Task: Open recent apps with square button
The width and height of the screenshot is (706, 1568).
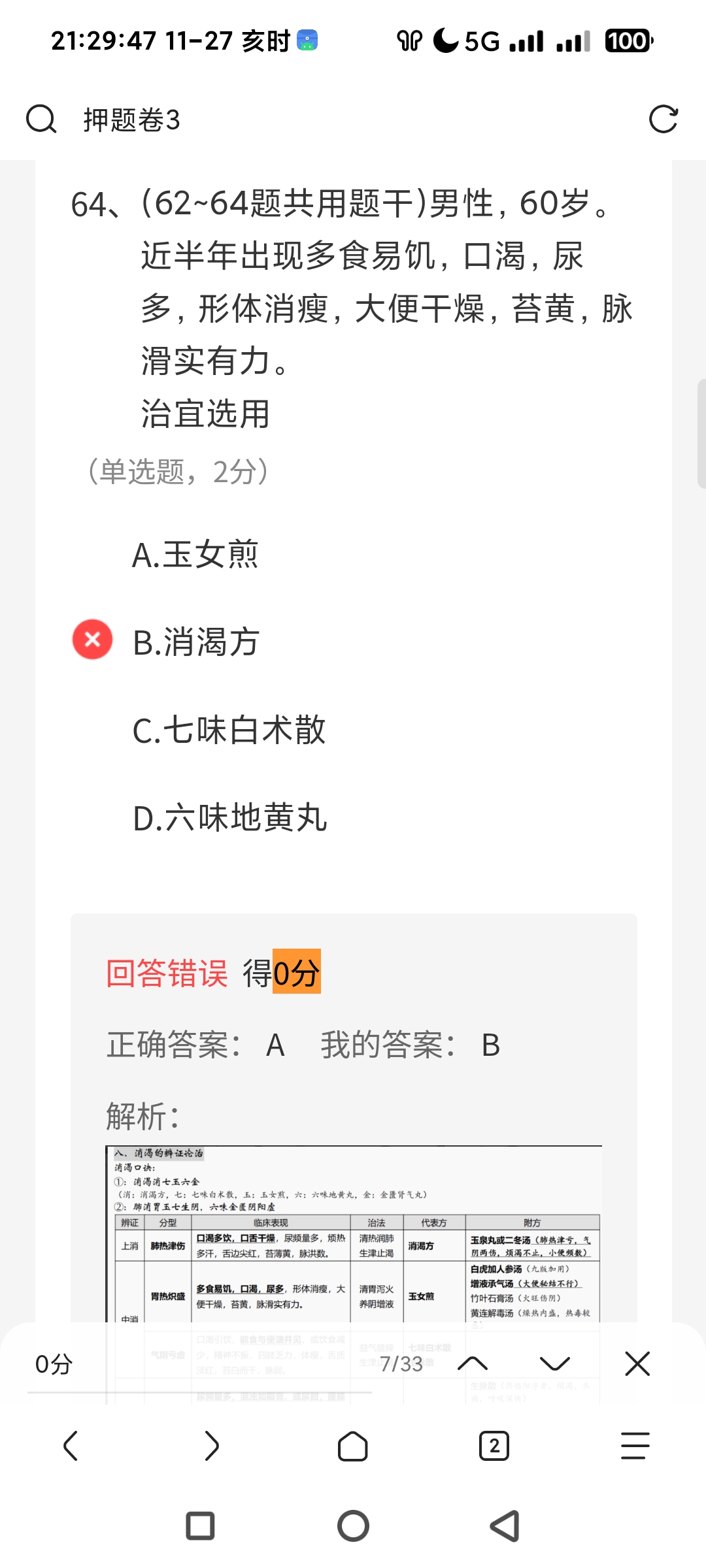Action: click(200, 1526)
